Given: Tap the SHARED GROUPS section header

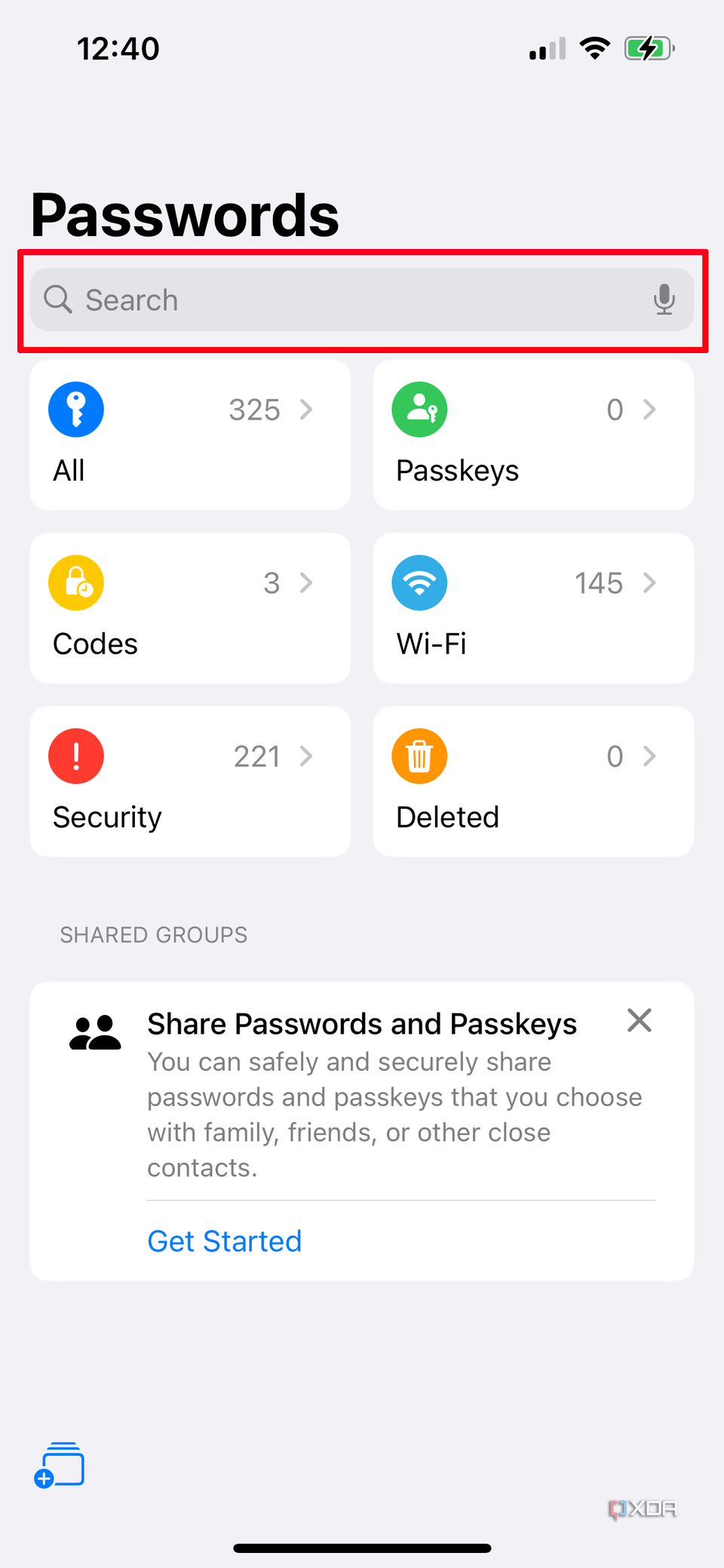Looking at the screenshot, I should [153, 934].
